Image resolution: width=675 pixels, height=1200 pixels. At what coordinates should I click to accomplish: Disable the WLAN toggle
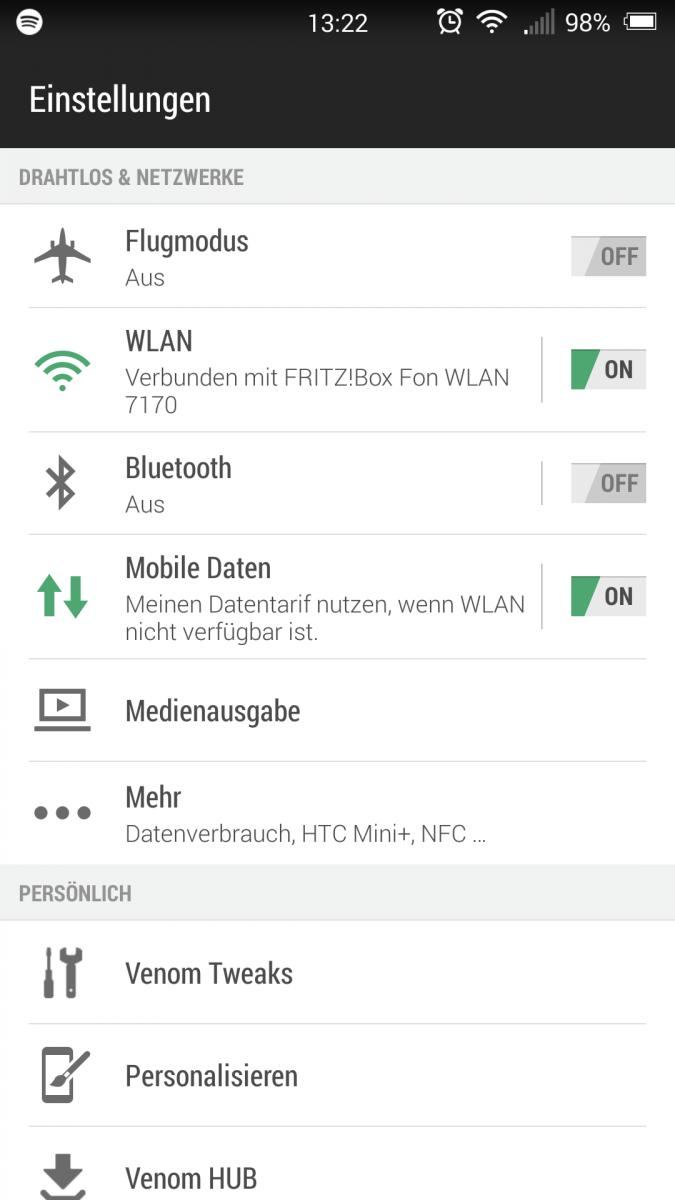608,370
